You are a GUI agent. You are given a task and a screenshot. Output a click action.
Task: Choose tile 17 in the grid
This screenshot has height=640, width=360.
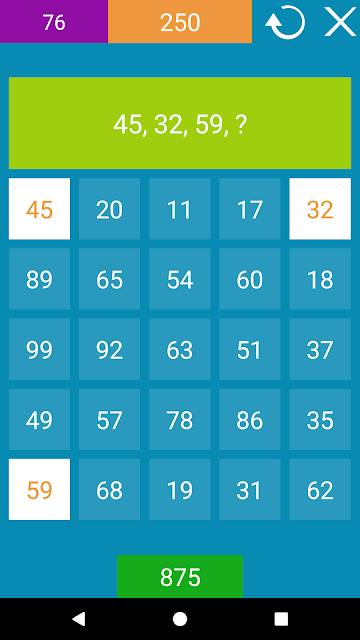[250, 209]
